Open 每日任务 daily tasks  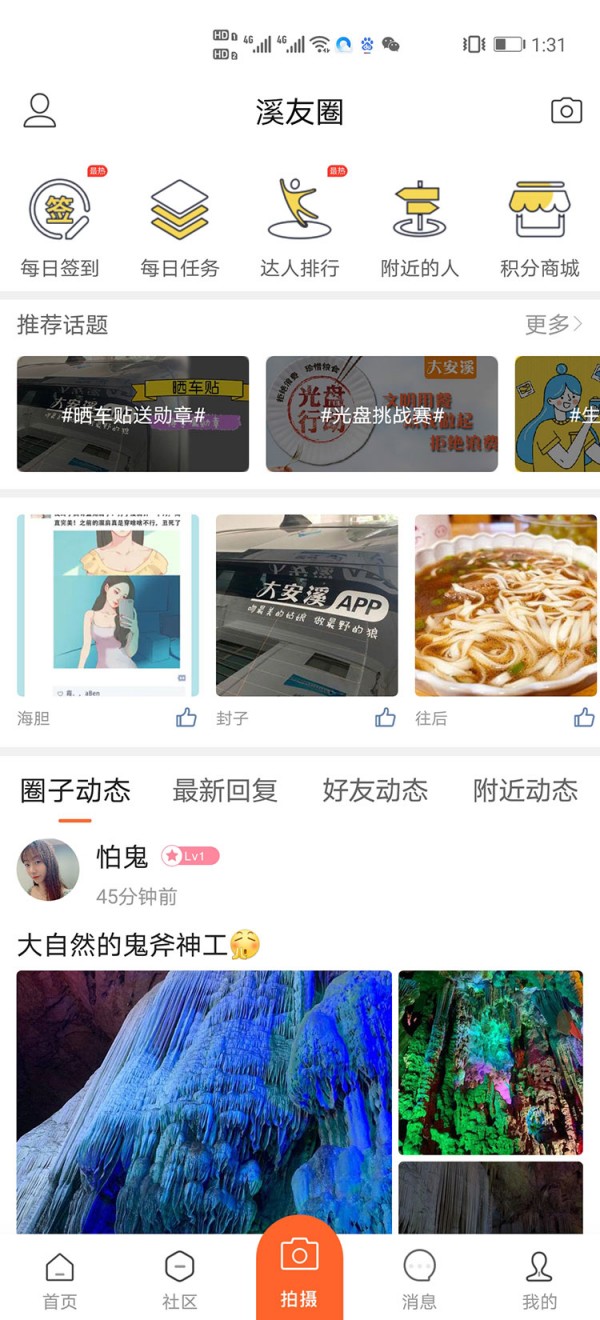[180, 226]
